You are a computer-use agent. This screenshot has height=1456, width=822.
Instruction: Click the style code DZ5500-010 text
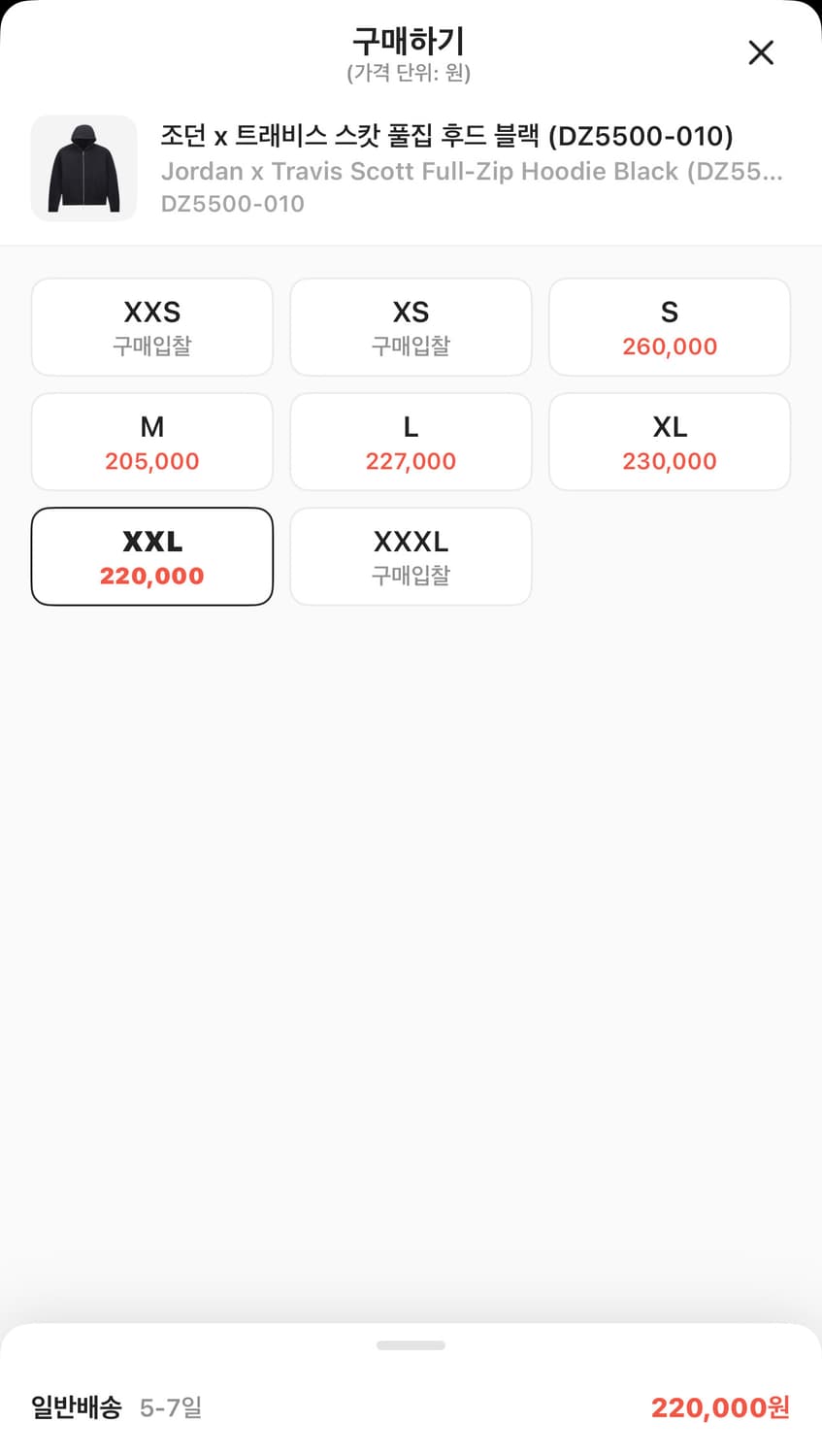pyautogui.click(x=233, y=204)
